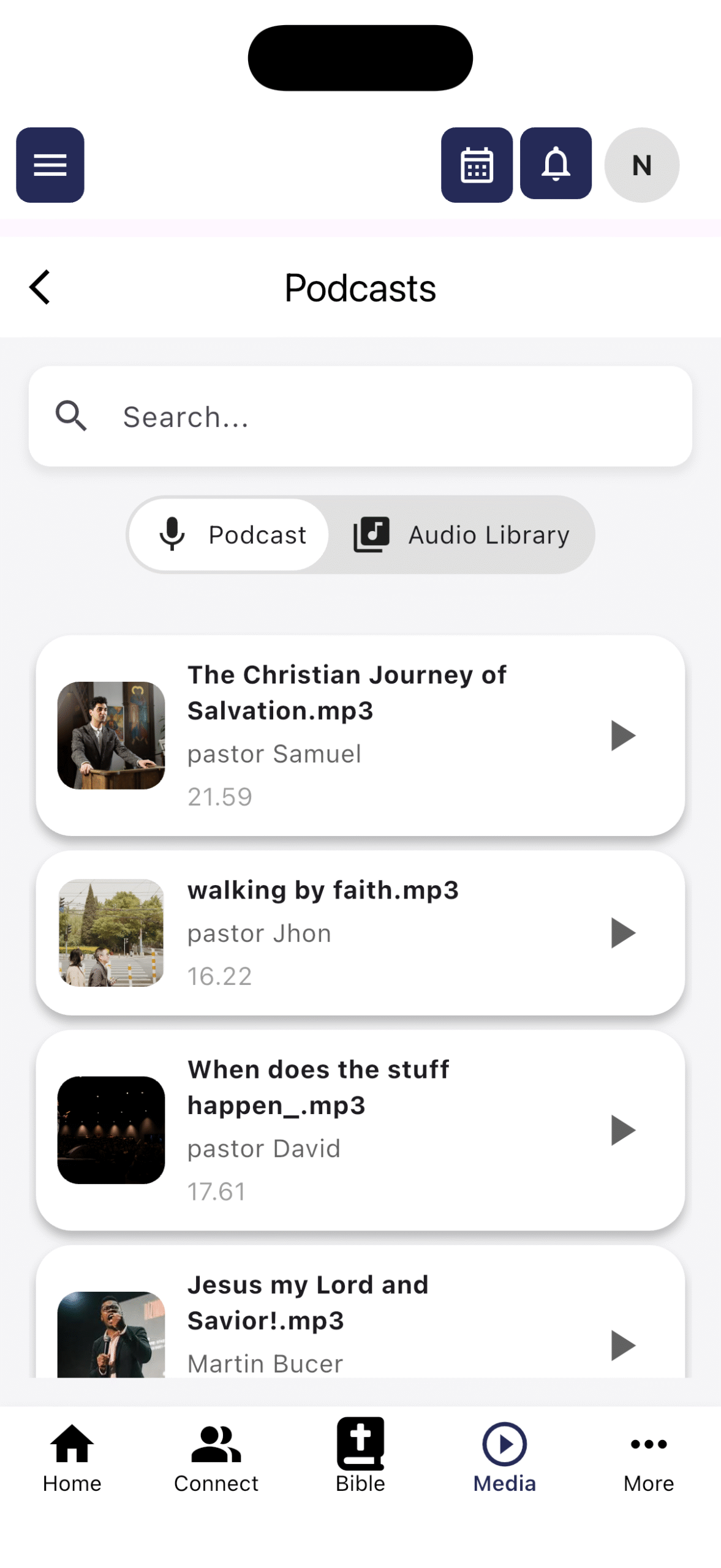Open the More tab
This screenshot has height=1568, width=721.
[648, 1458]
